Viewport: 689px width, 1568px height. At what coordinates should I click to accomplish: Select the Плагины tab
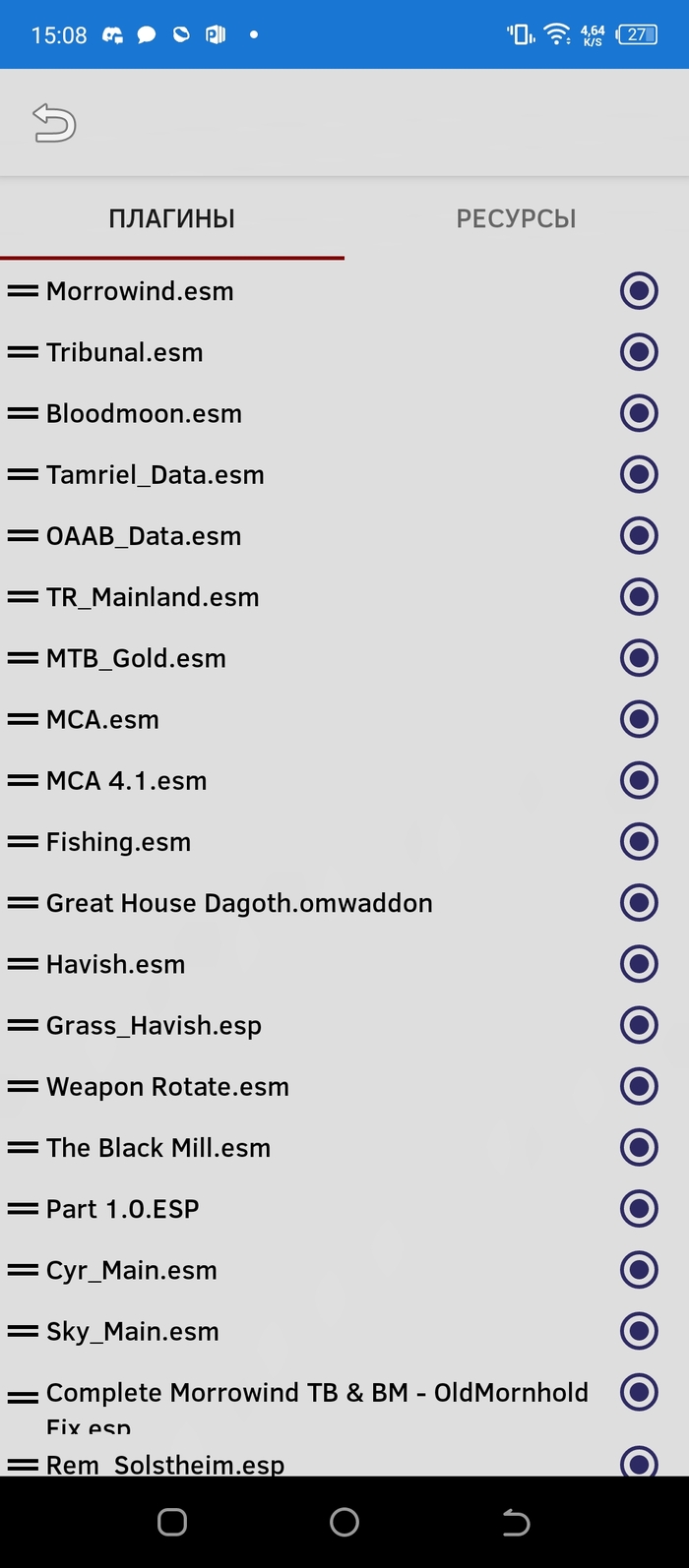171,218
